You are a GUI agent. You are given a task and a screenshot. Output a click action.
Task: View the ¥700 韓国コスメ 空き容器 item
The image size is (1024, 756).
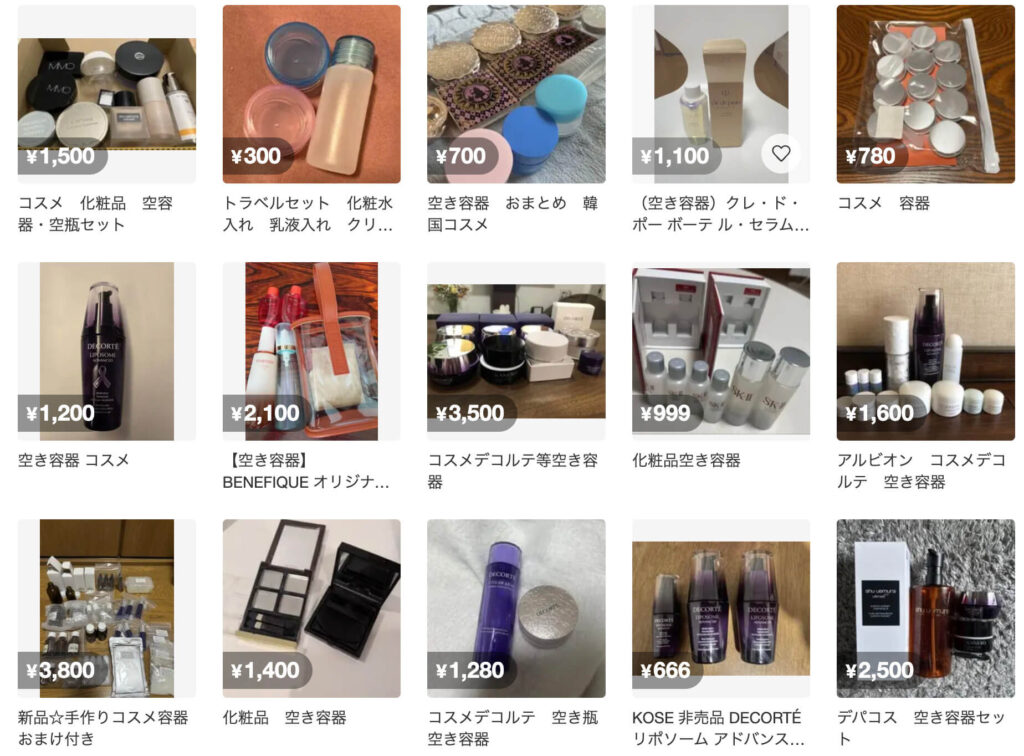[x=516, y=94]
